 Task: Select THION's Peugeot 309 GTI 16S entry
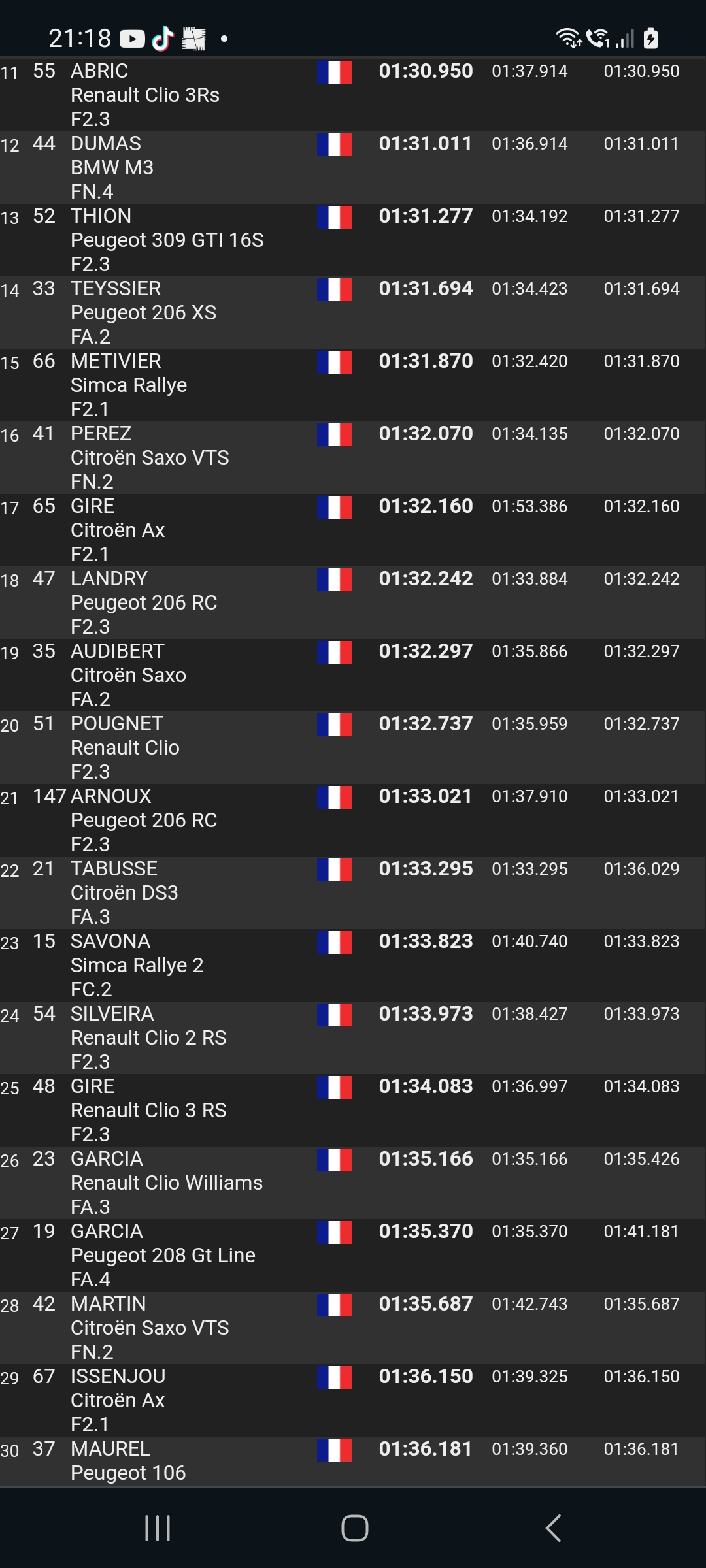(x=353, y=240)
